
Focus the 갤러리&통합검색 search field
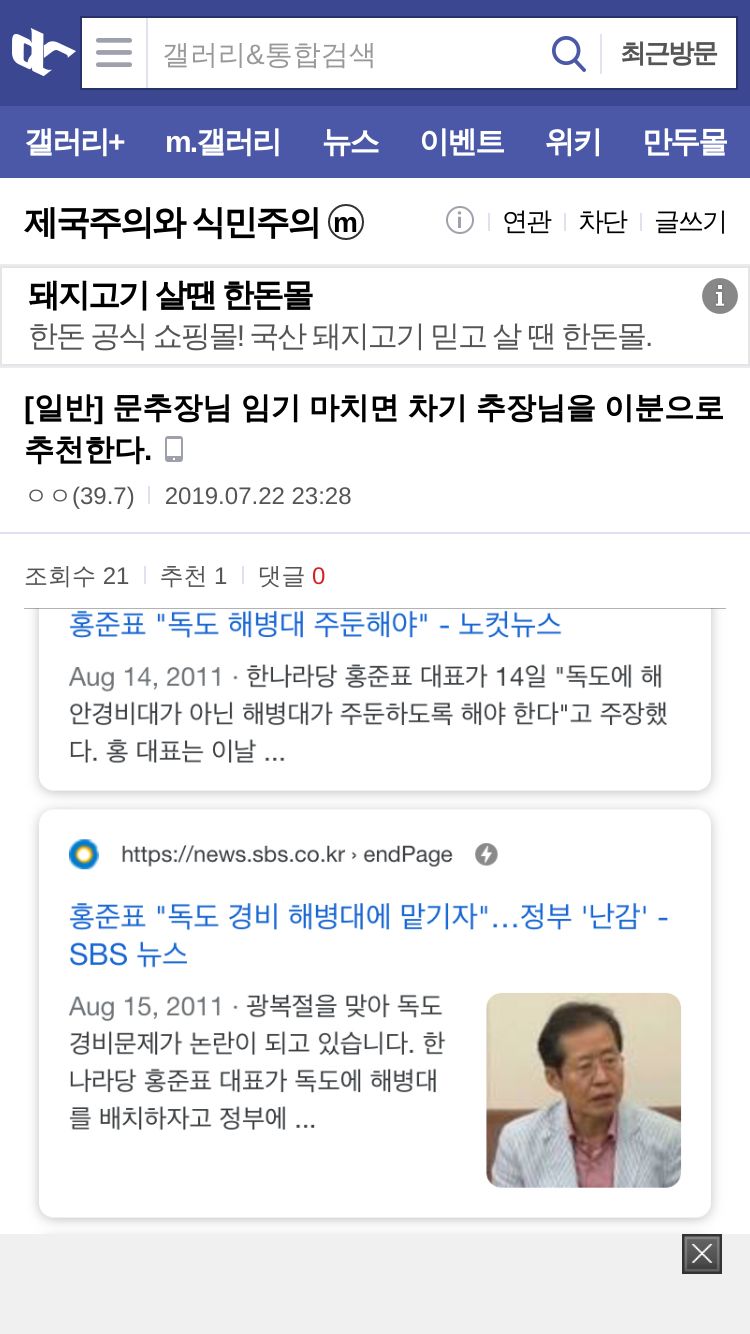coord(345,53)
